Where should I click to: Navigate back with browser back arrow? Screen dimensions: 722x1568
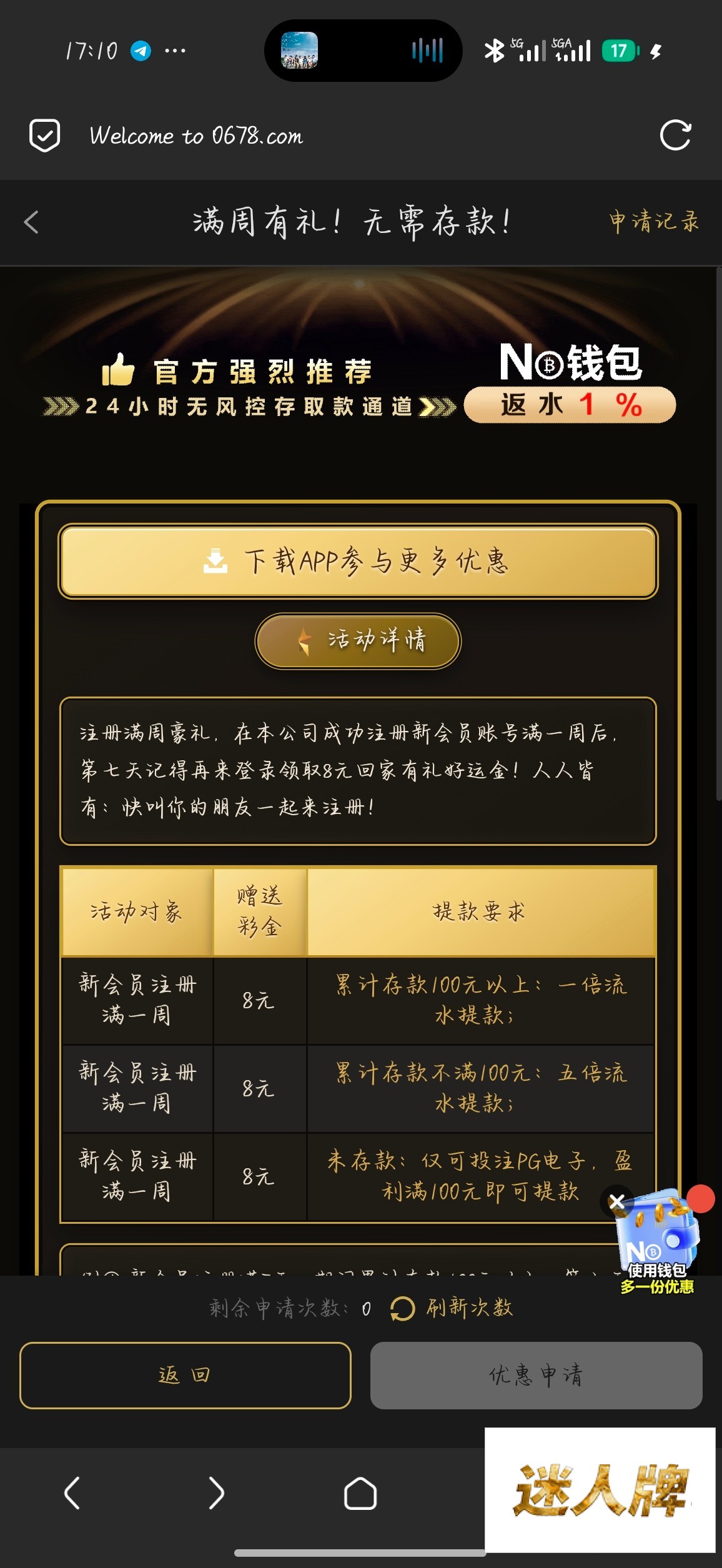tap(72, 1493)
